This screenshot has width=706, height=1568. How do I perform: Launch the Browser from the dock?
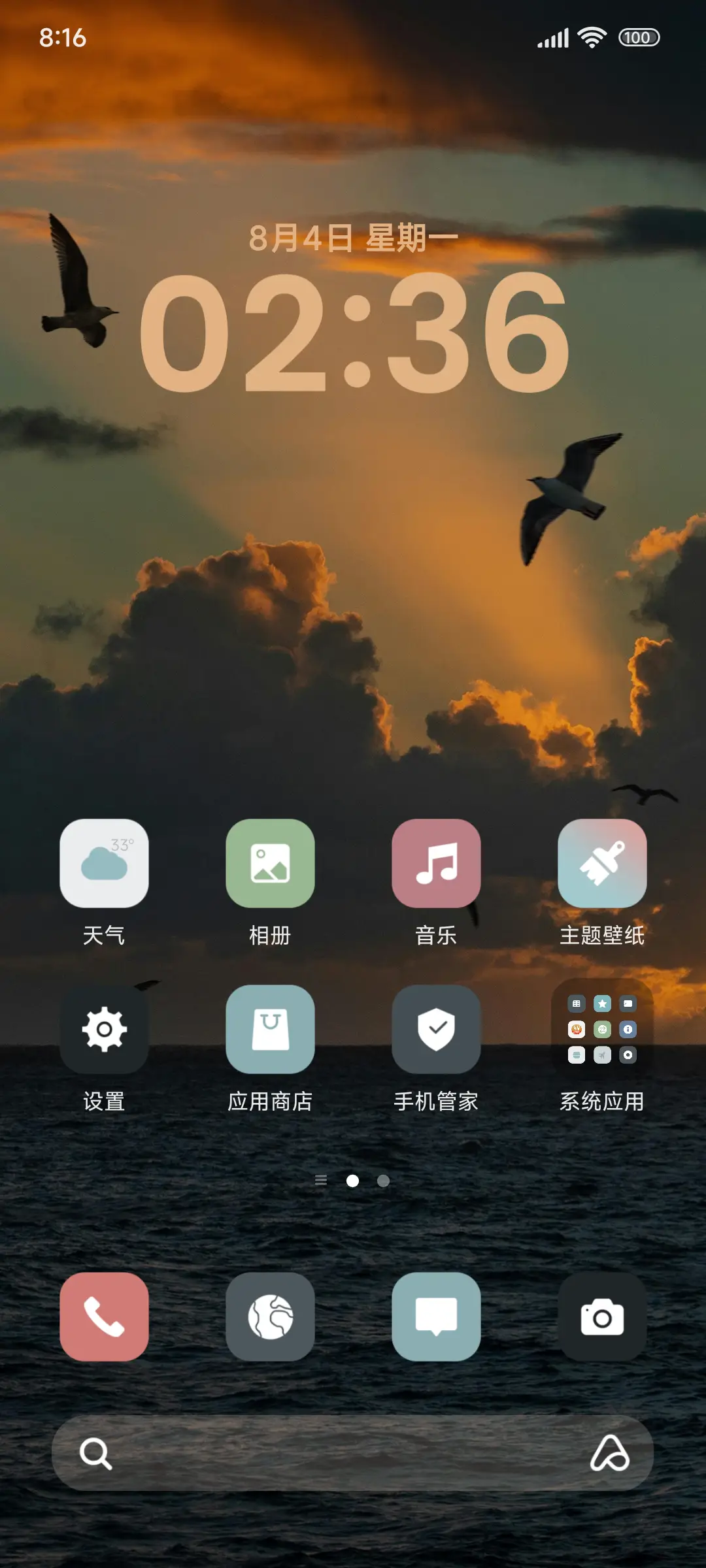pyautogui.click(x=271, y=1318)
